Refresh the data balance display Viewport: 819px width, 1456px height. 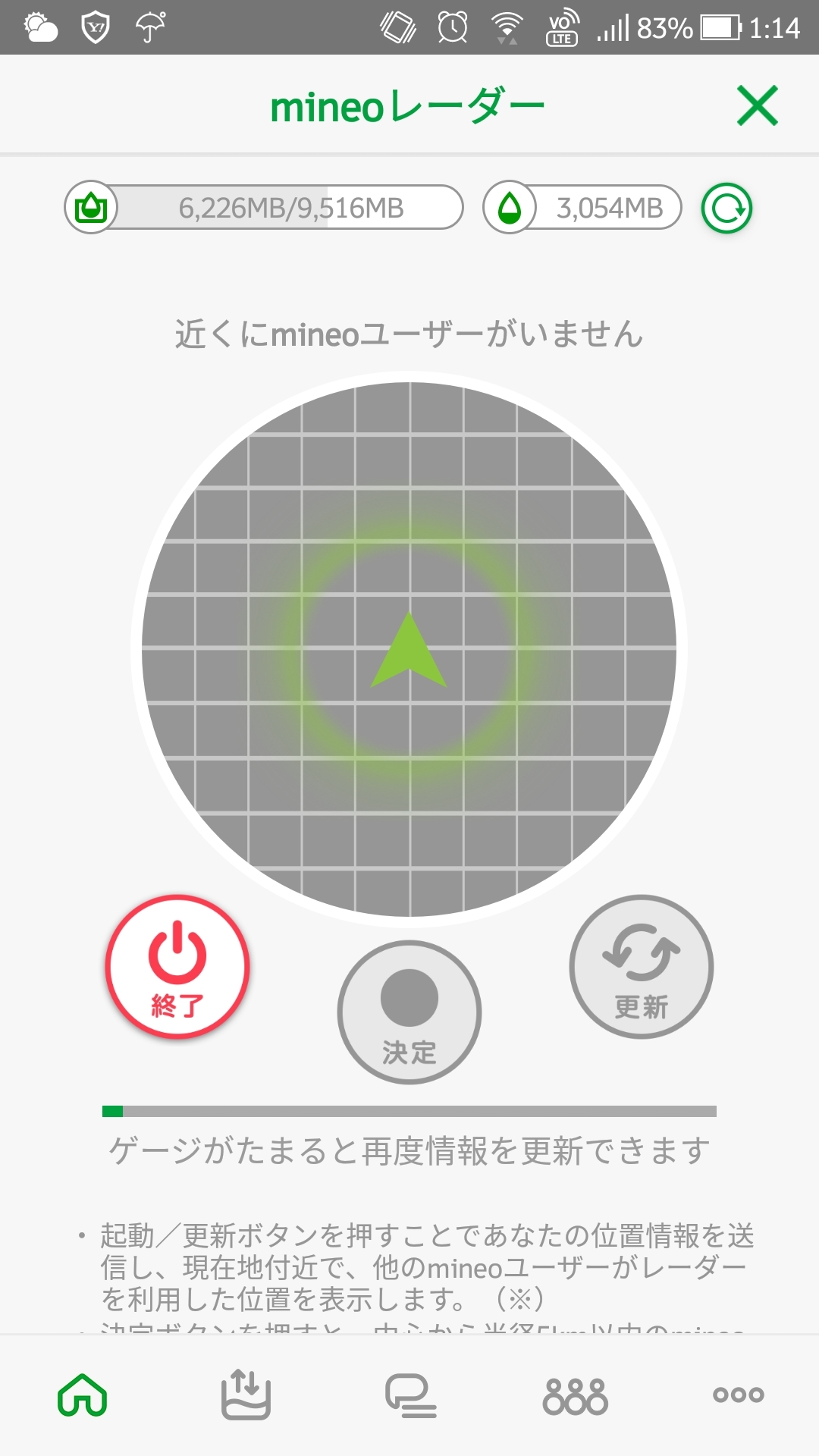[726, 209]
